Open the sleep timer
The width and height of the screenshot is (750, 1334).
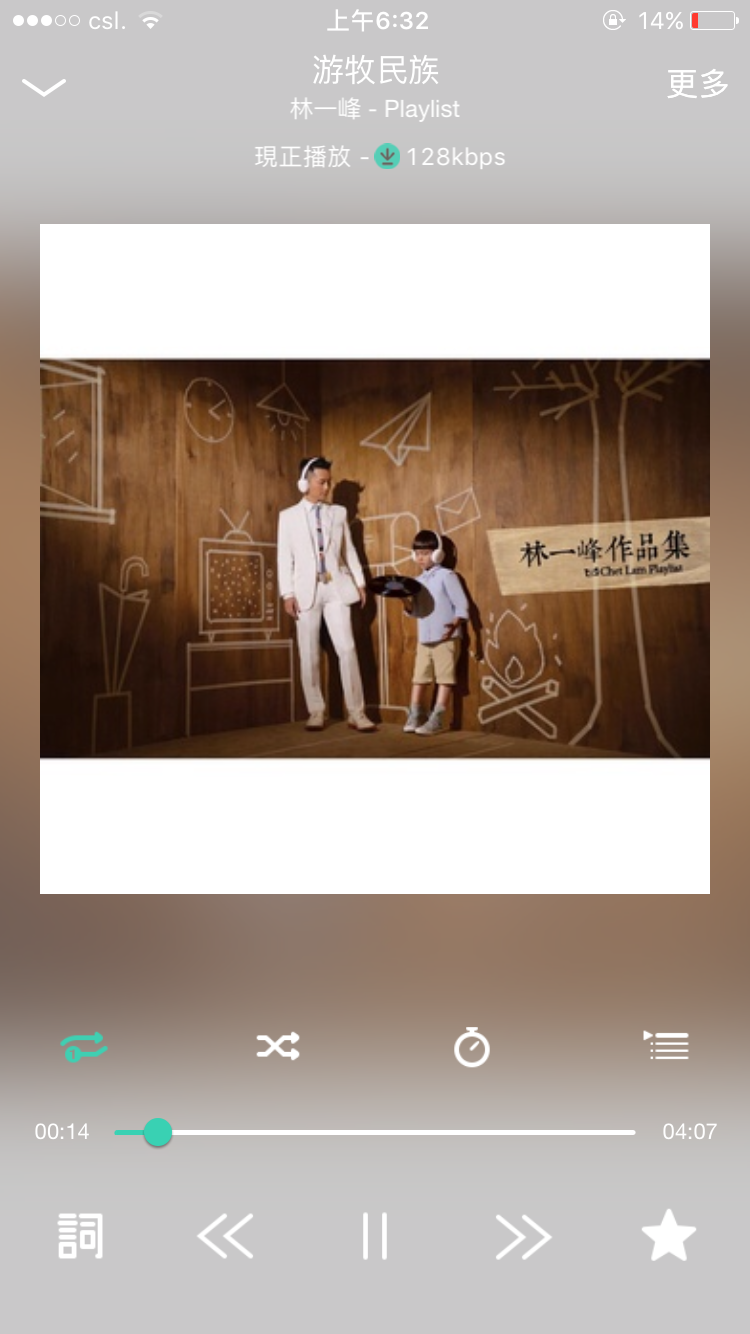pos(472,1047)
